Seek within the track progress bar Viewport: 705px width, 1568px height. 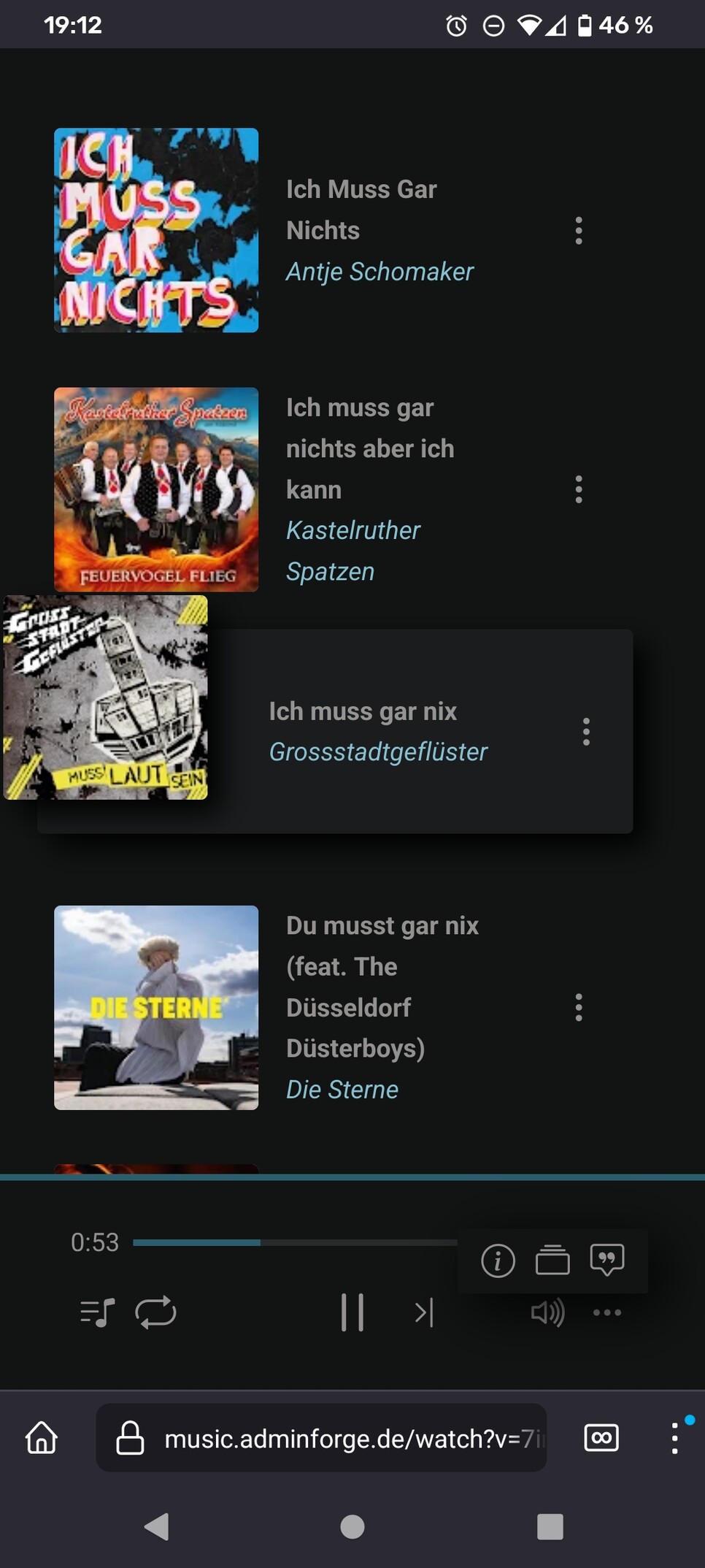point(296,1242)
